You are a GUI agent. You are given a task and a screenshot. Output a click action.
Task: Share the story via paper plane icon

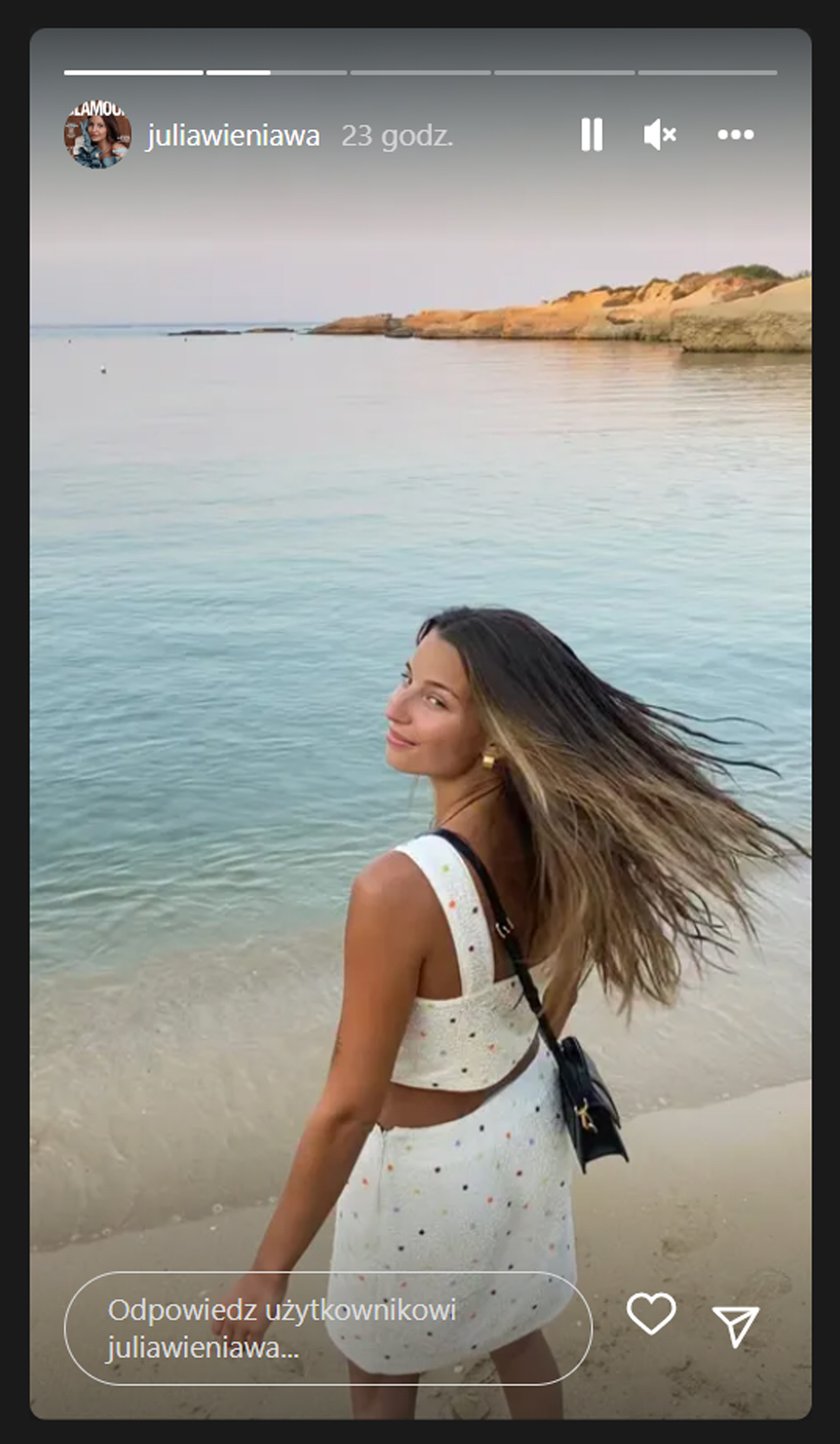pos(736,1324)
